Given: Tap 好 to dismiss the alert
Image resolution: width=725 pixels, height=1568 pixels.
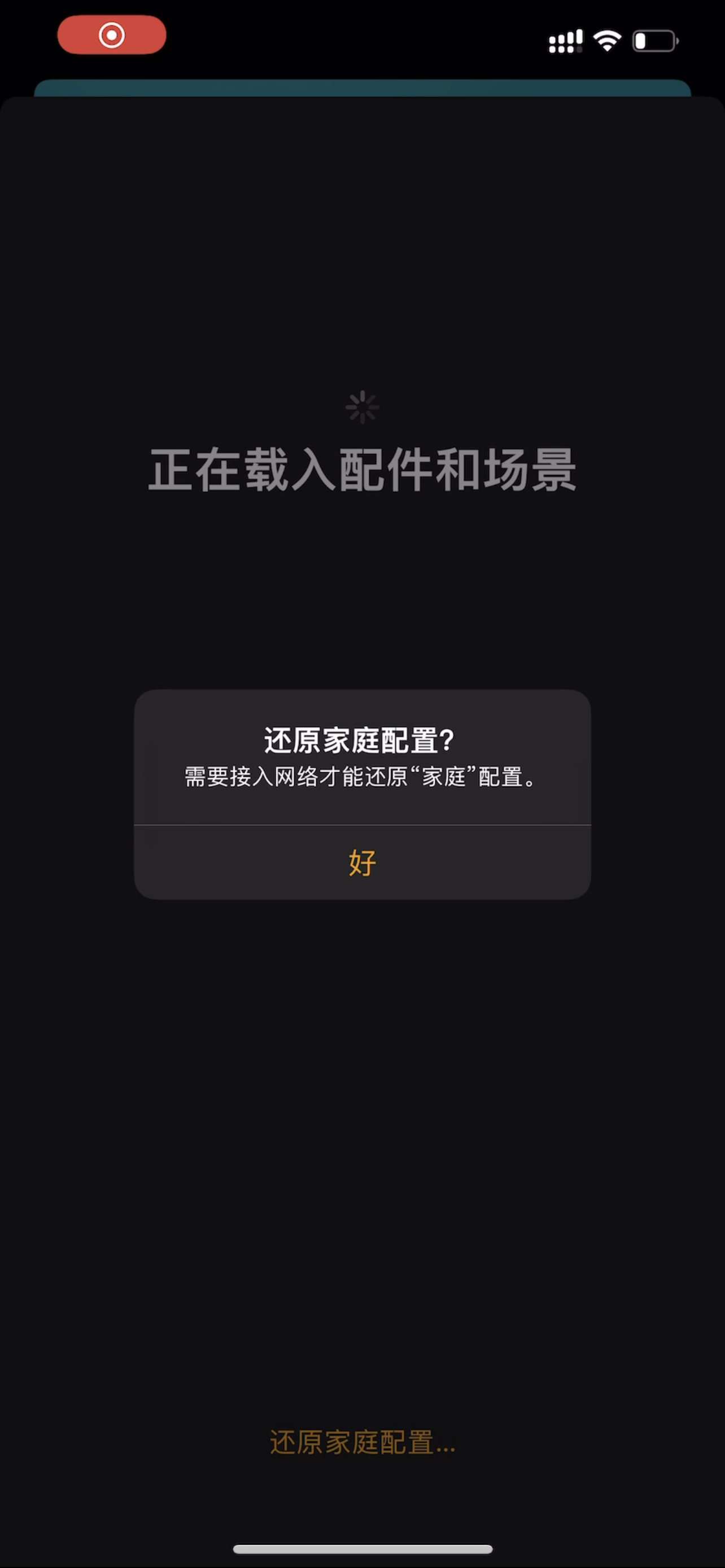Looking at the screenshot, I should (x=362, y=862).
